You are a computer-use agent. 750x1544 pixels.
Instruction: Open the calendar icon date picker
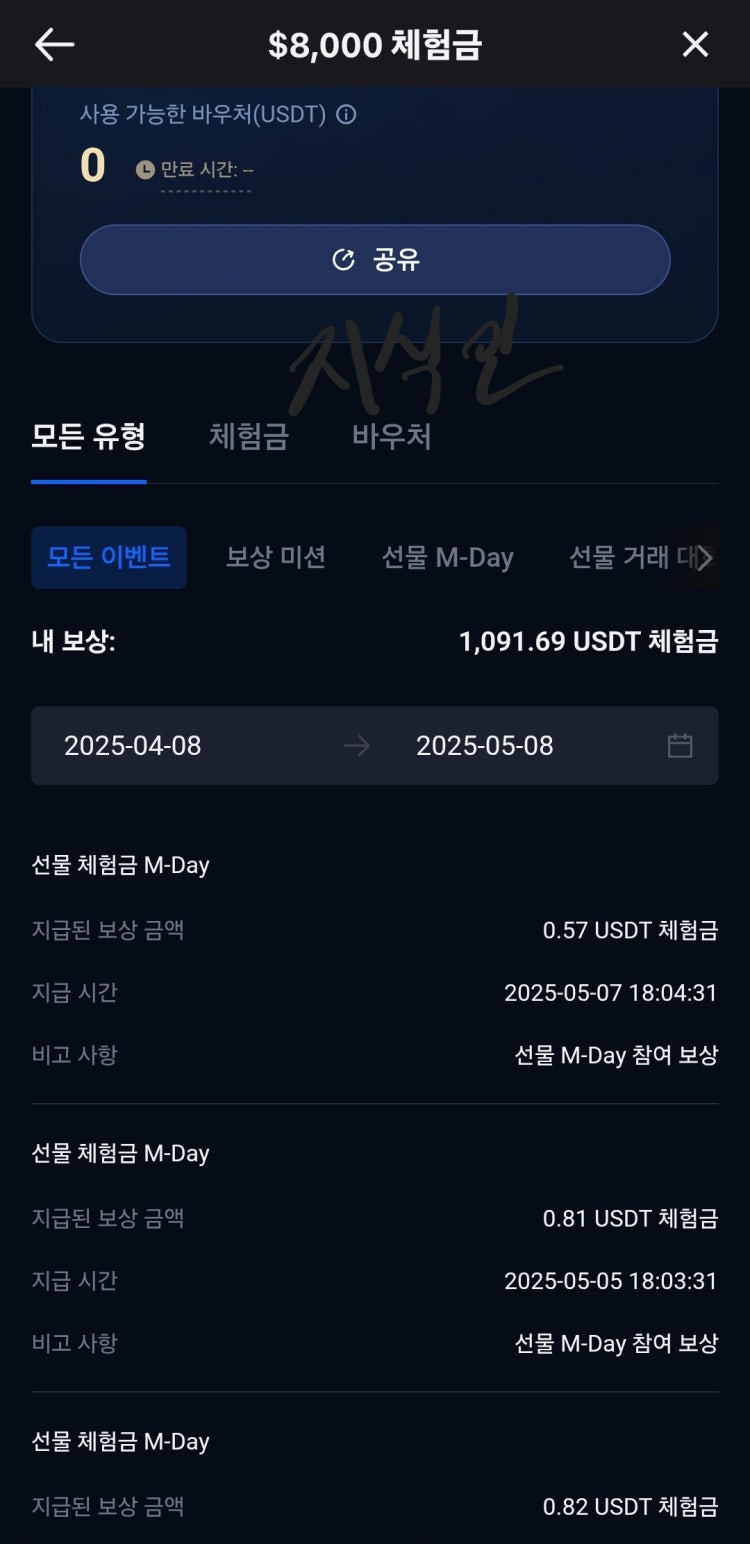coord(680,746)
